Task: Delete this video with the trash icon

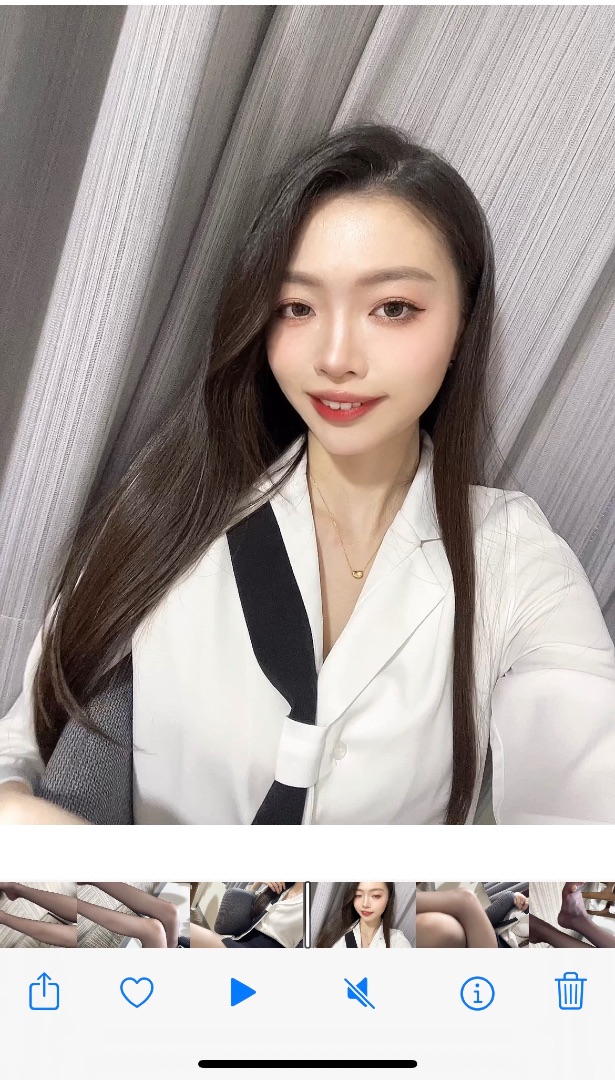Action: point(570,991)
